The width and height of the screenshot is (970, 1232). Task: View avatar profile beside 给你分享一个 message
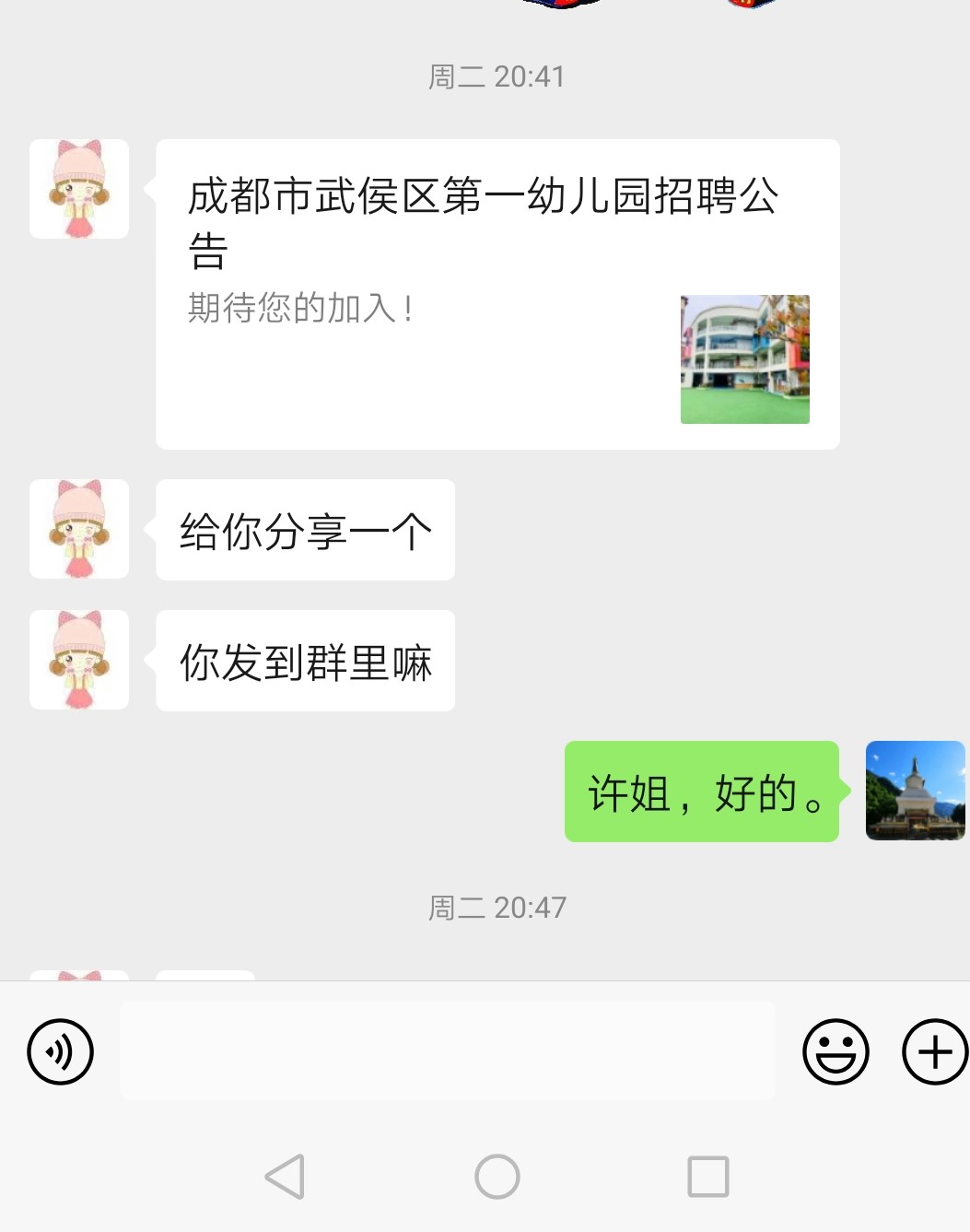coord(79,529)
